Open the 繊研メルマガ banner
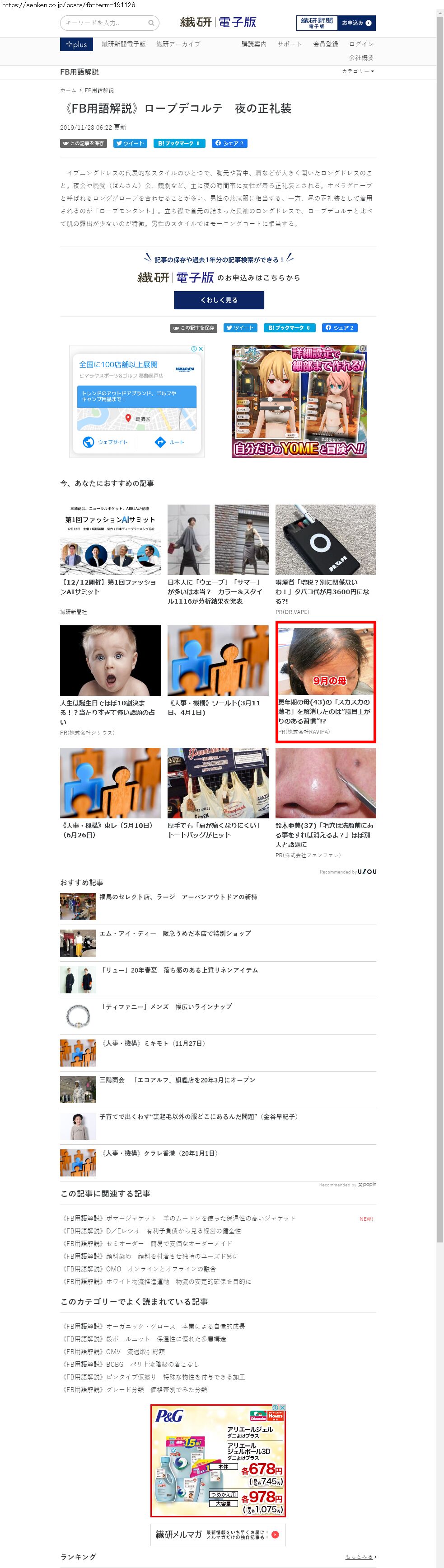Image resolution: width=444 pixels, height=1568 pixels. tap(218, 1534)
